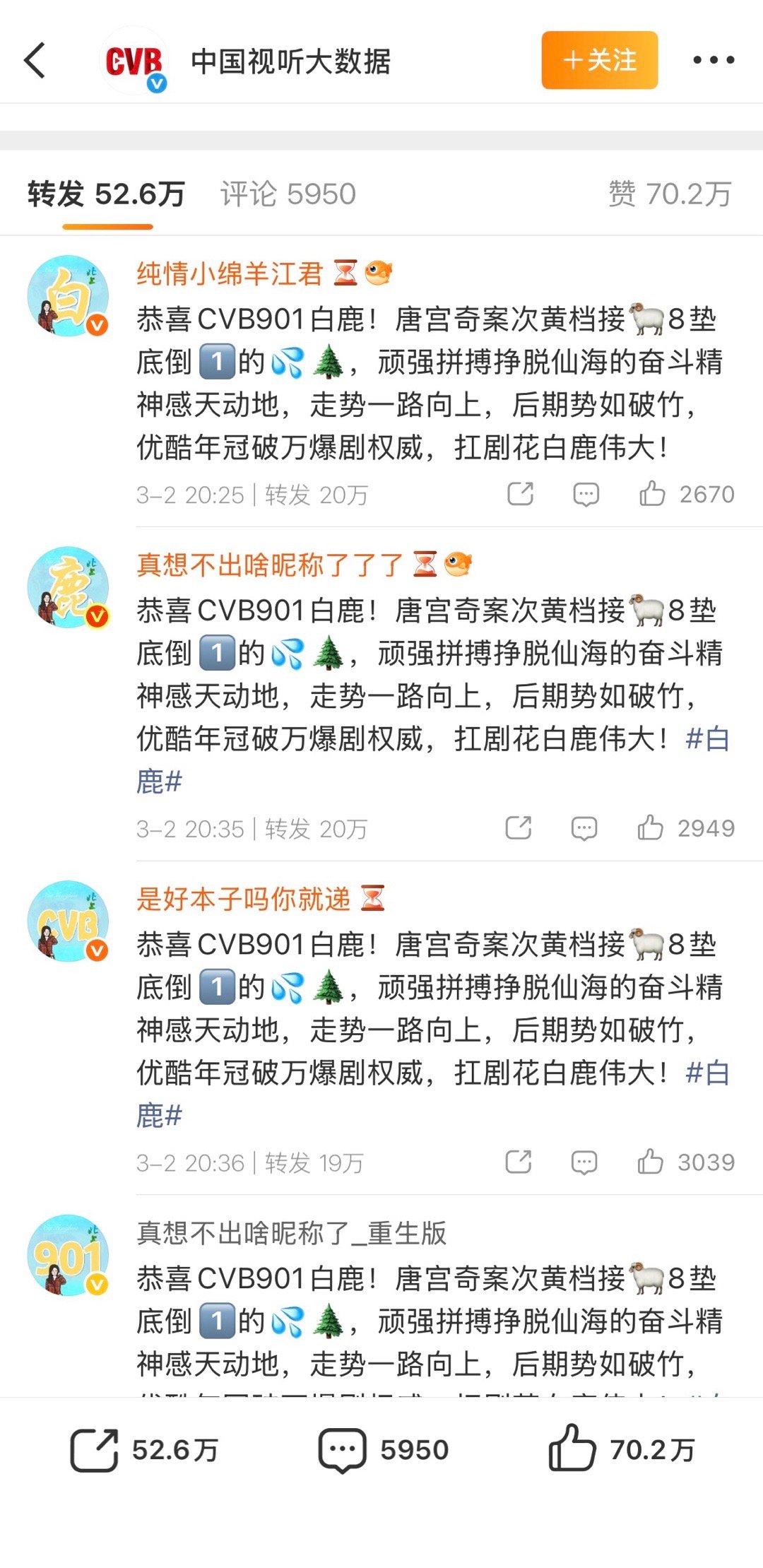This screenshot has height=1568, width=763.
Task: Click the back arrow to return
Action: [x=32, y=61]
